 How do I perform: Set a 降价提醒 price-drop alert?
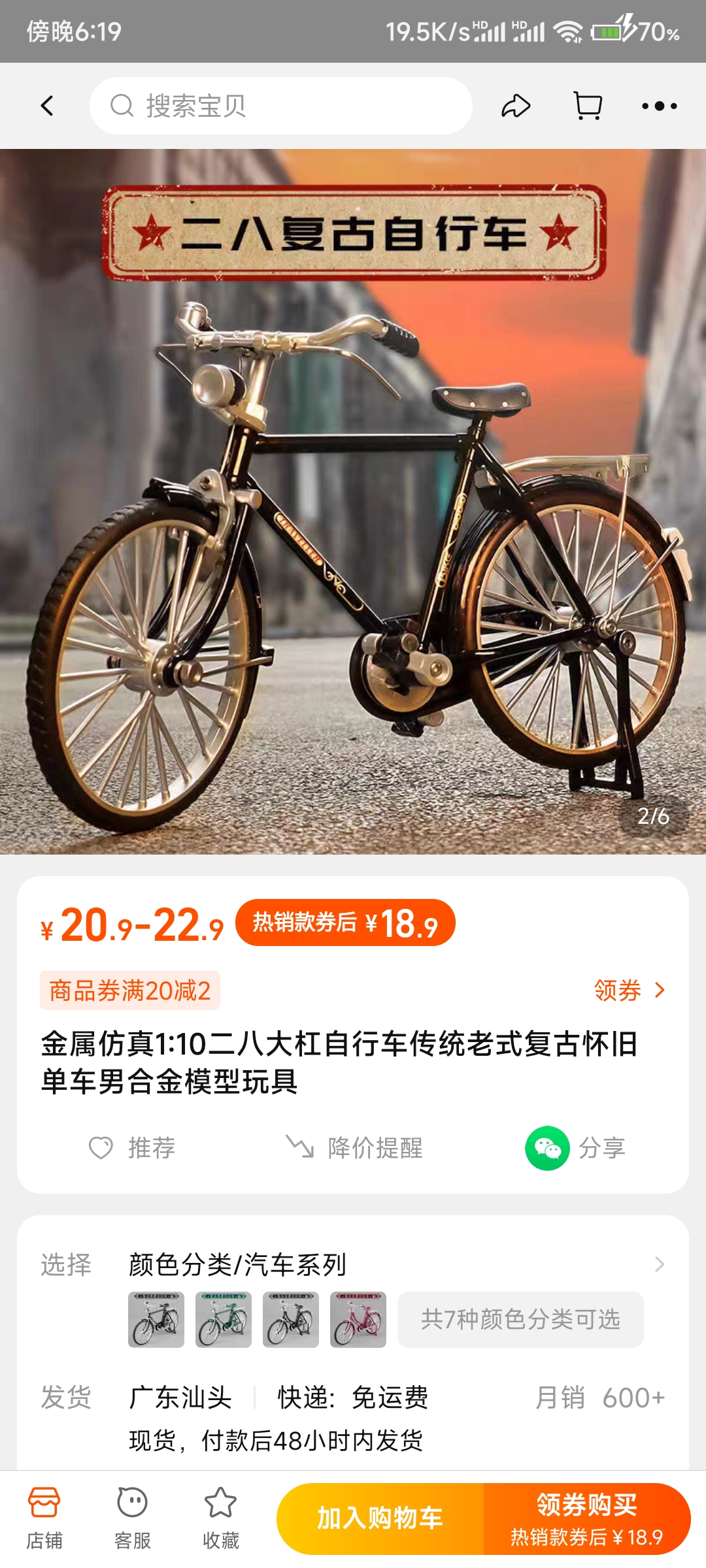[355, 1148]
